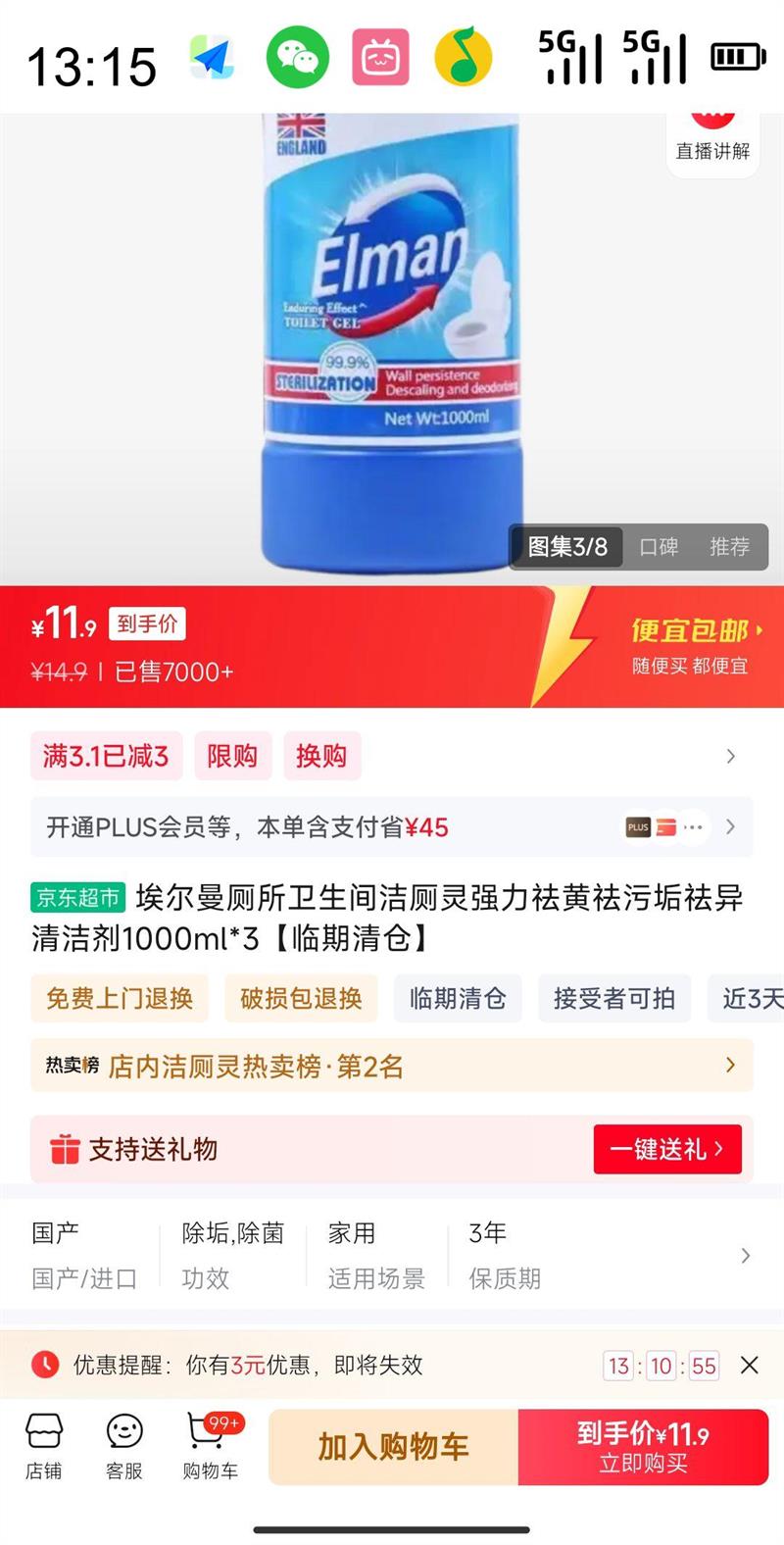This screenshot has width=784, height=1545.
Task: Switch to the 口碑 tab
Action: click(659, 546)
